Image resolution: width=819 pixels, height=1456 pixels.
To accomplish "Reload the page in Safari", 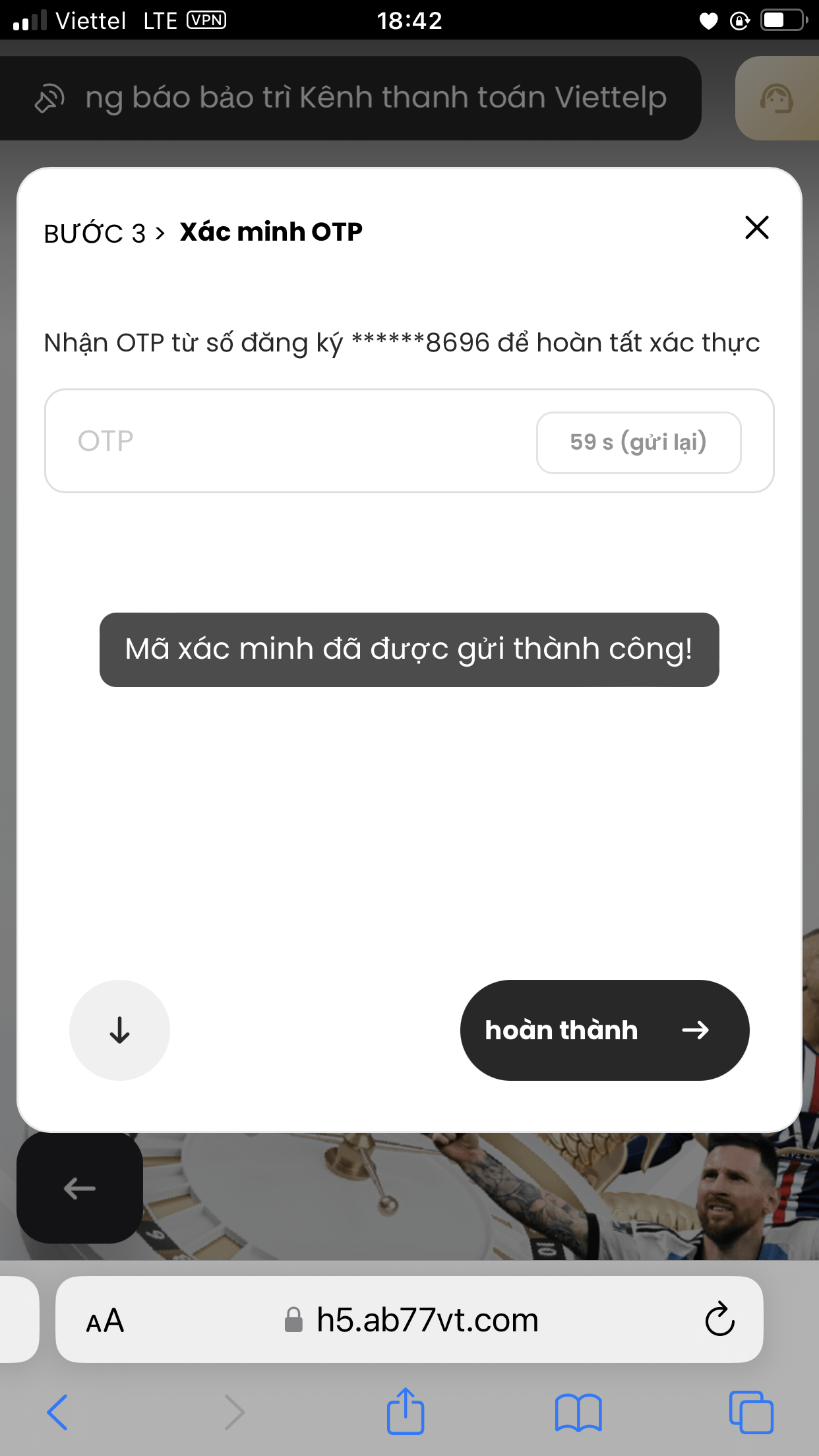I will [x=719, y=1319].
